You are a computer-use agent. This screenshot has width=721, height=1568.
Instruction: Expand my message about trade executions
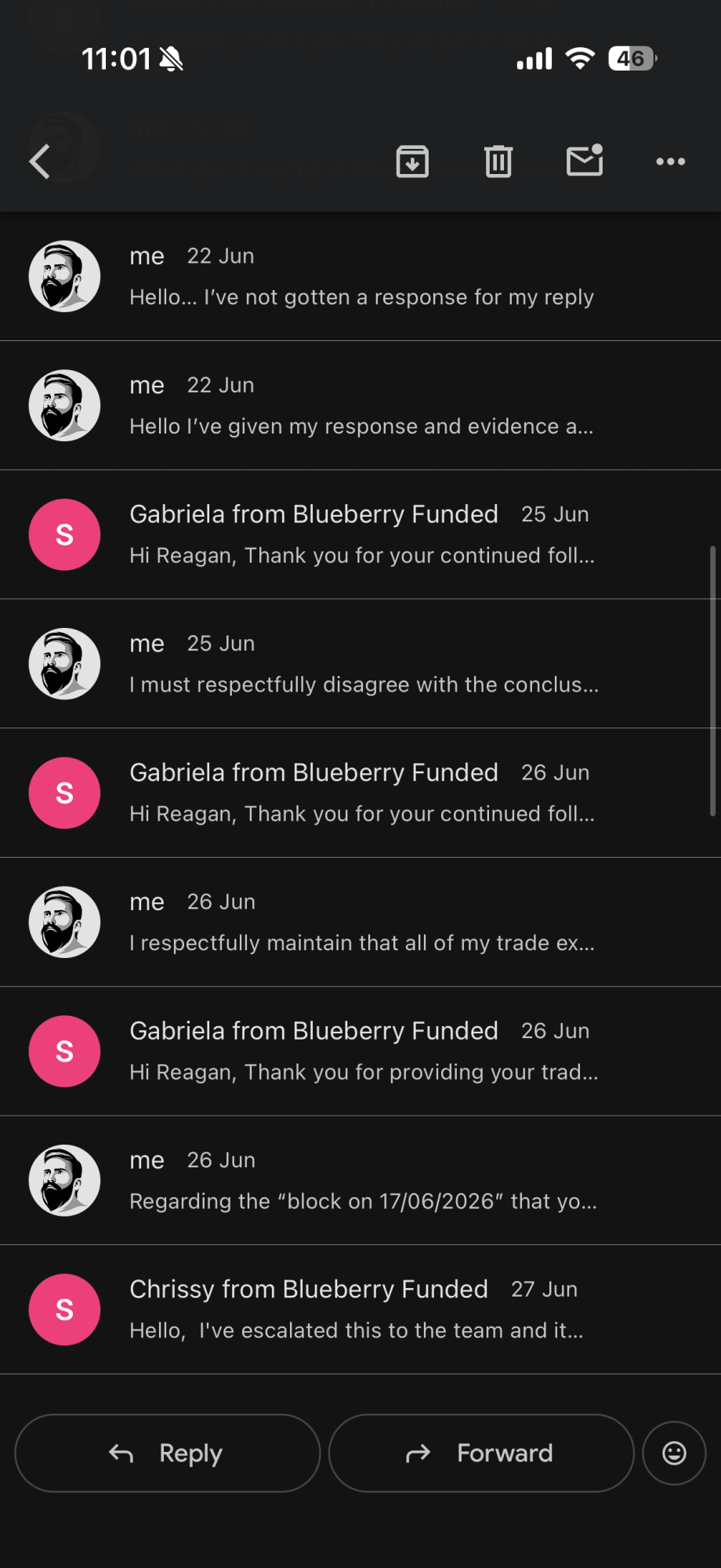(360, 922)
